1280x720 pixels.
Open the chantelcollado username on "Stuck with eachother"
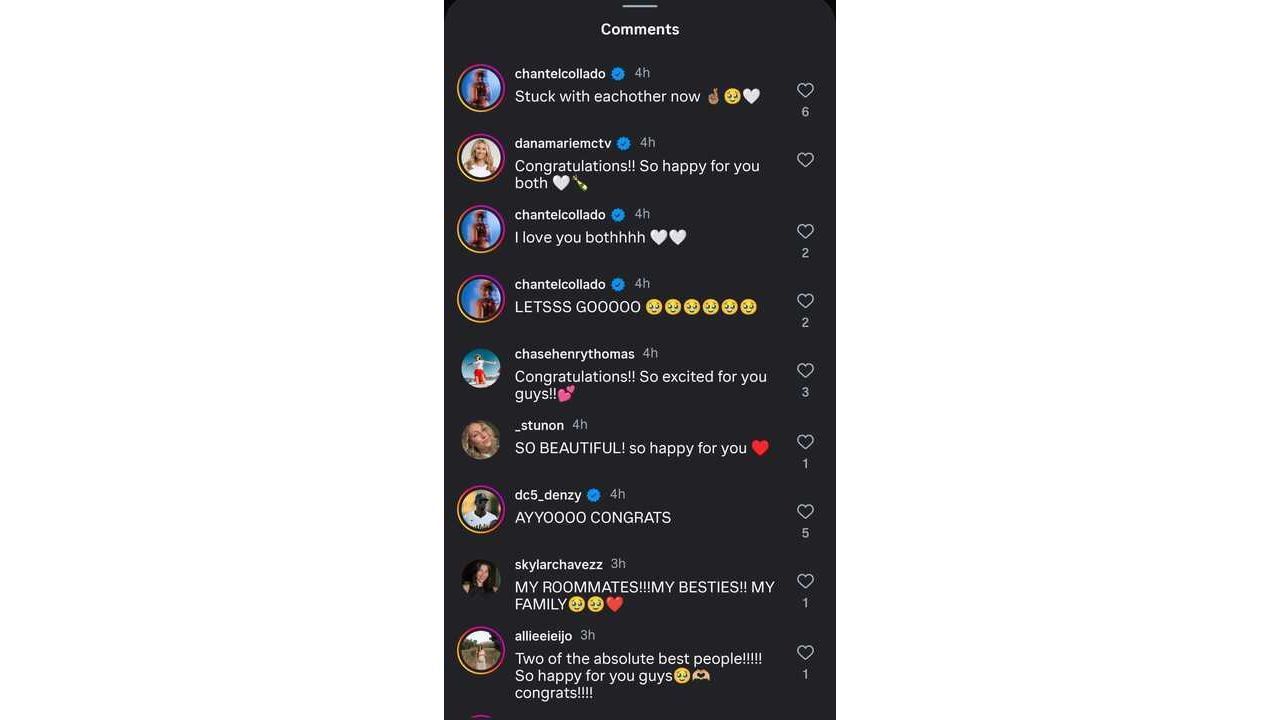click(560, 74)
